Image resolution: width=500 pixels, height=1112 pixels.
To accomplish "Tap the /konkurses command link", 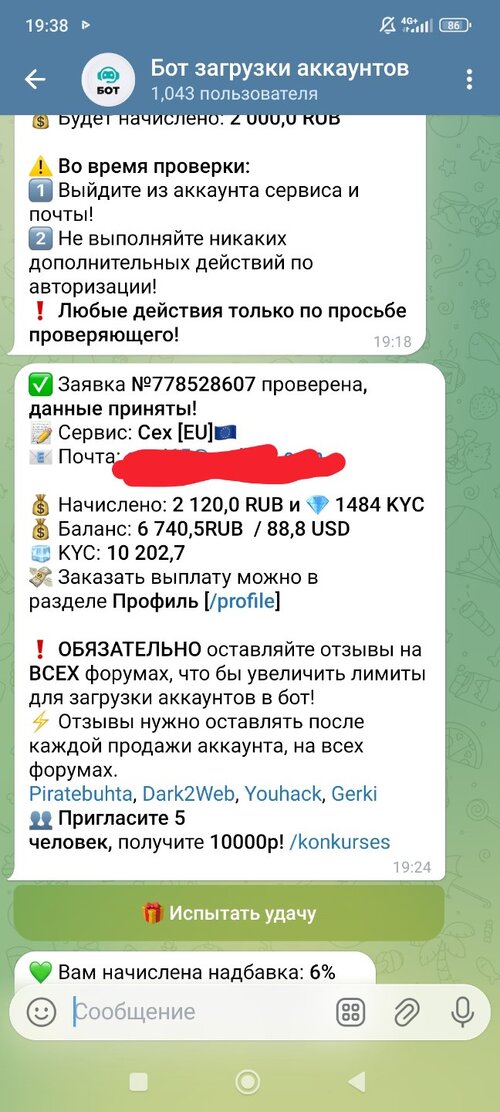I will [340, 842].
